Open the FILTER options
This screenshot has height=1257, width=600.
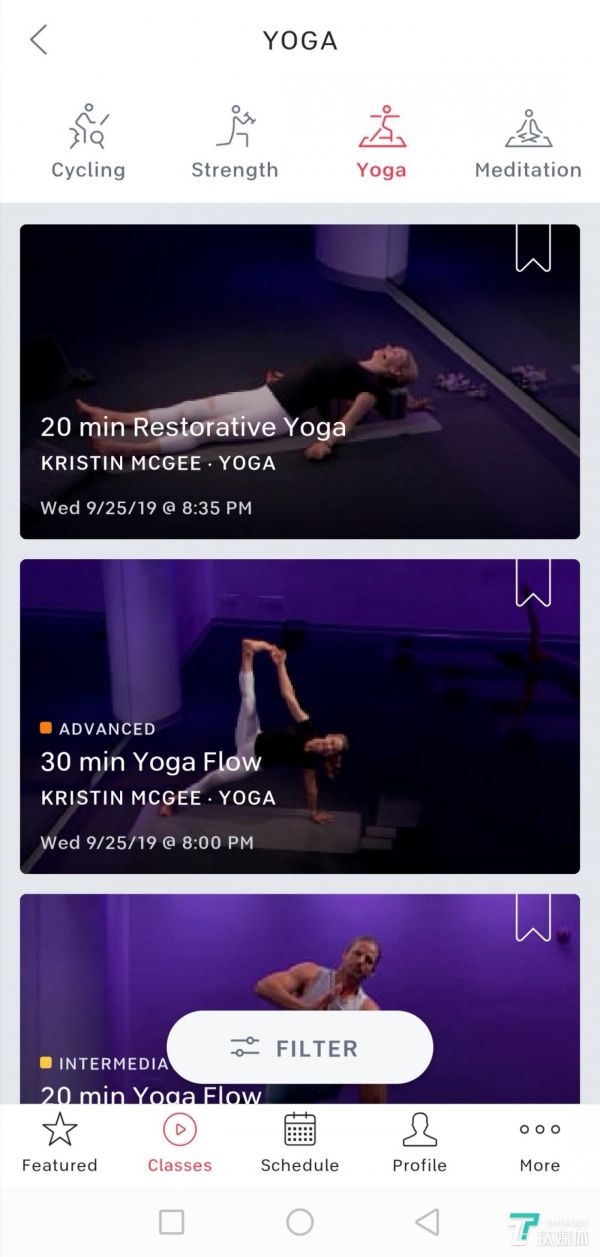click(x=300, y=1047)
